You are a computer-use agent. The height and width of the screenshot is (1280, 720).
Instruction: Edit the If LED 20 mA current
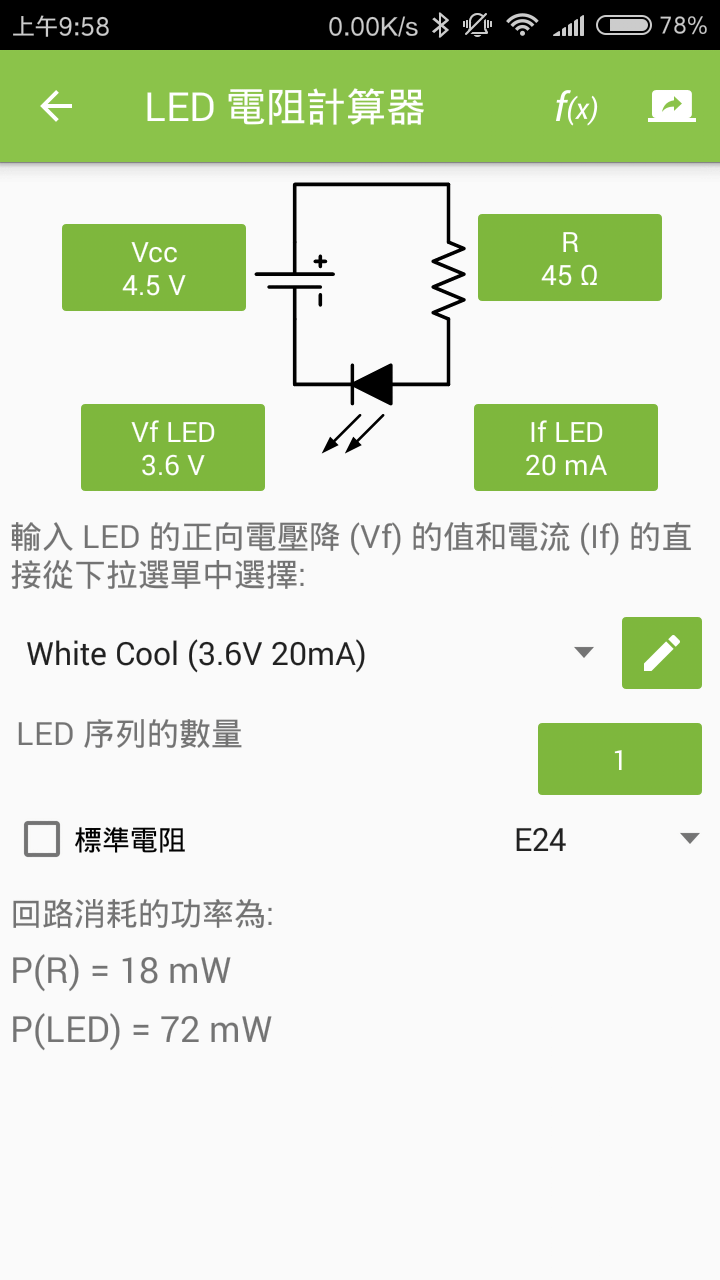point(566,448)
